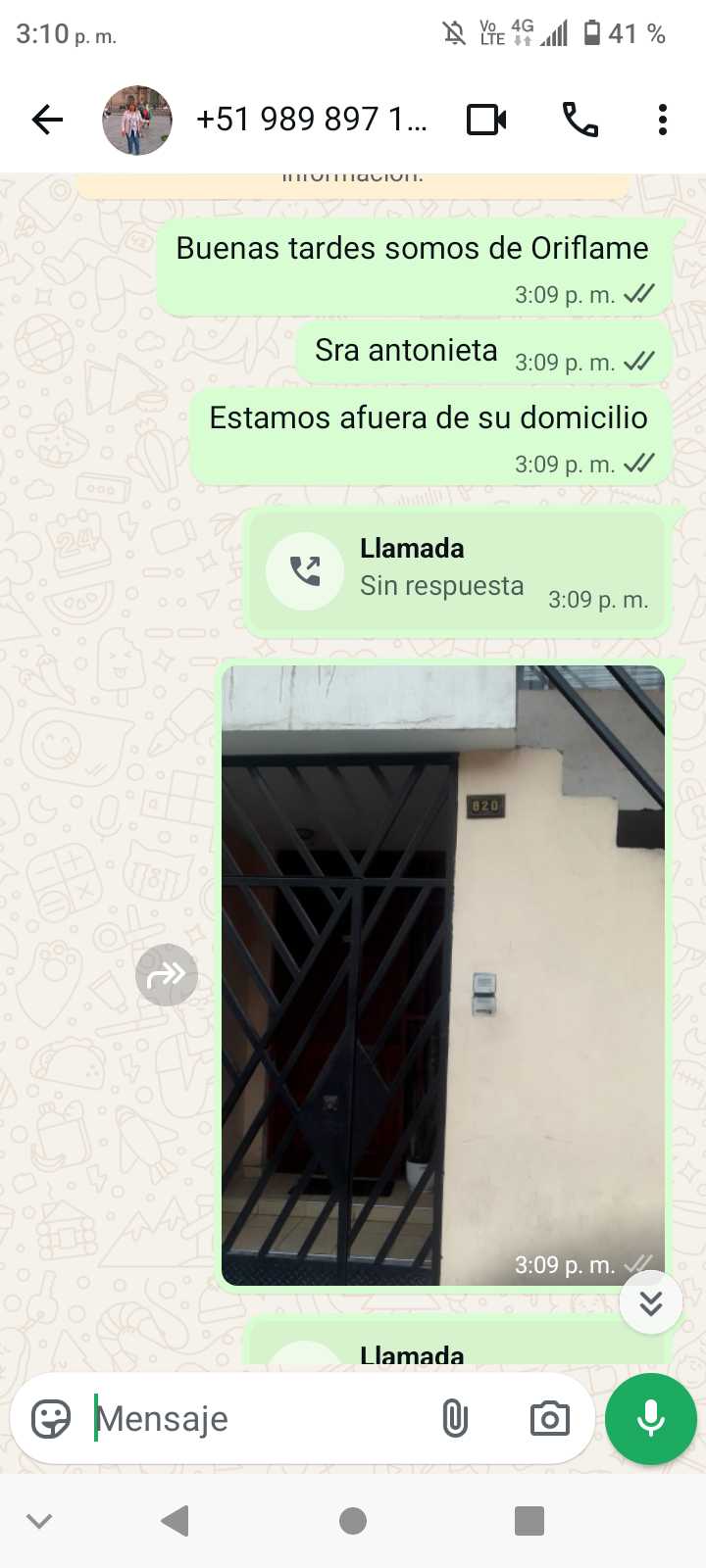Attach a file with the paperclip
The height and width of the screenshot is (1568, 706).
pyautogui.click(x=455, y=1418)
